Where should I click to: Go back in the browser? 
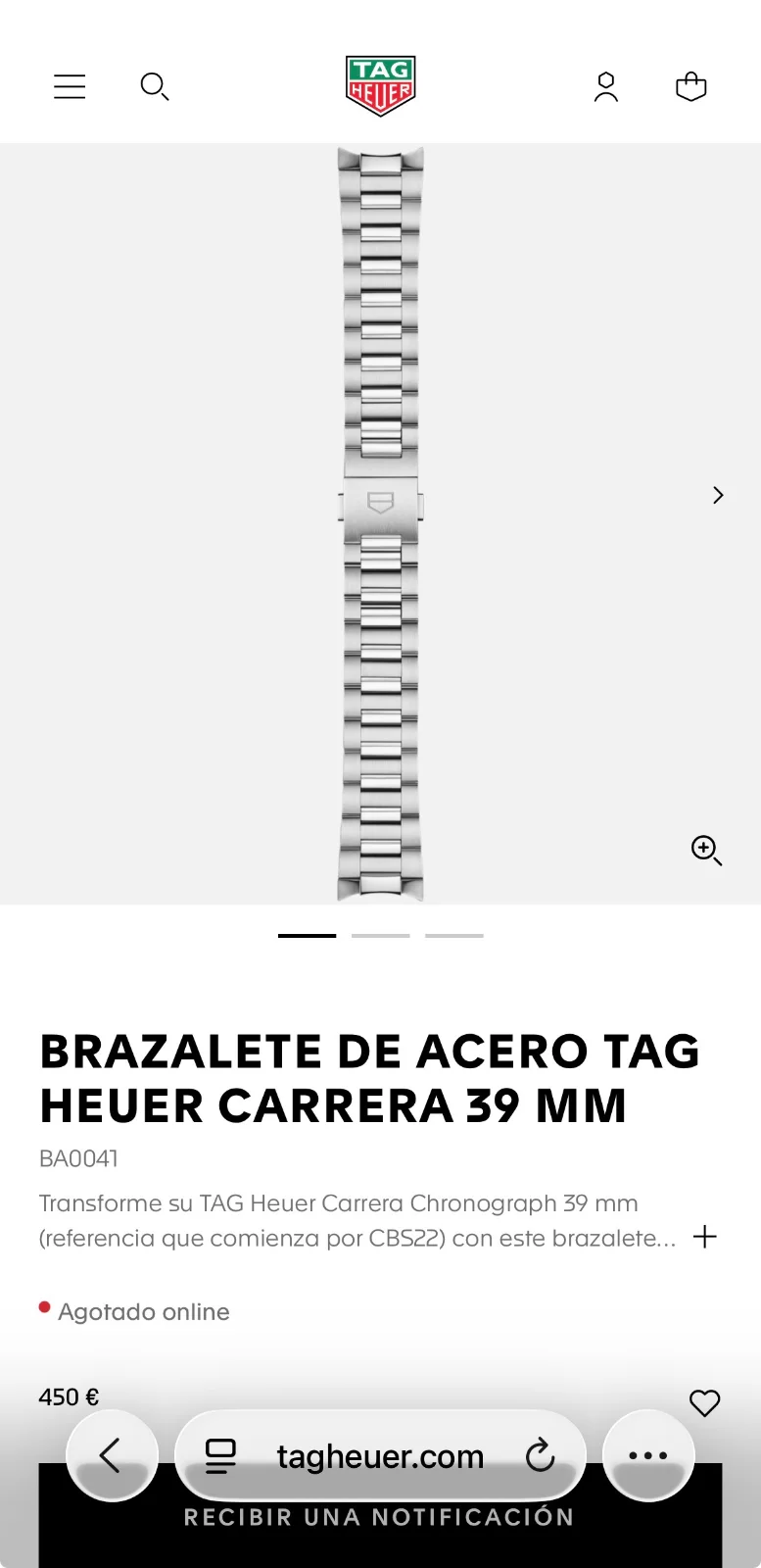click(111, 1455)
